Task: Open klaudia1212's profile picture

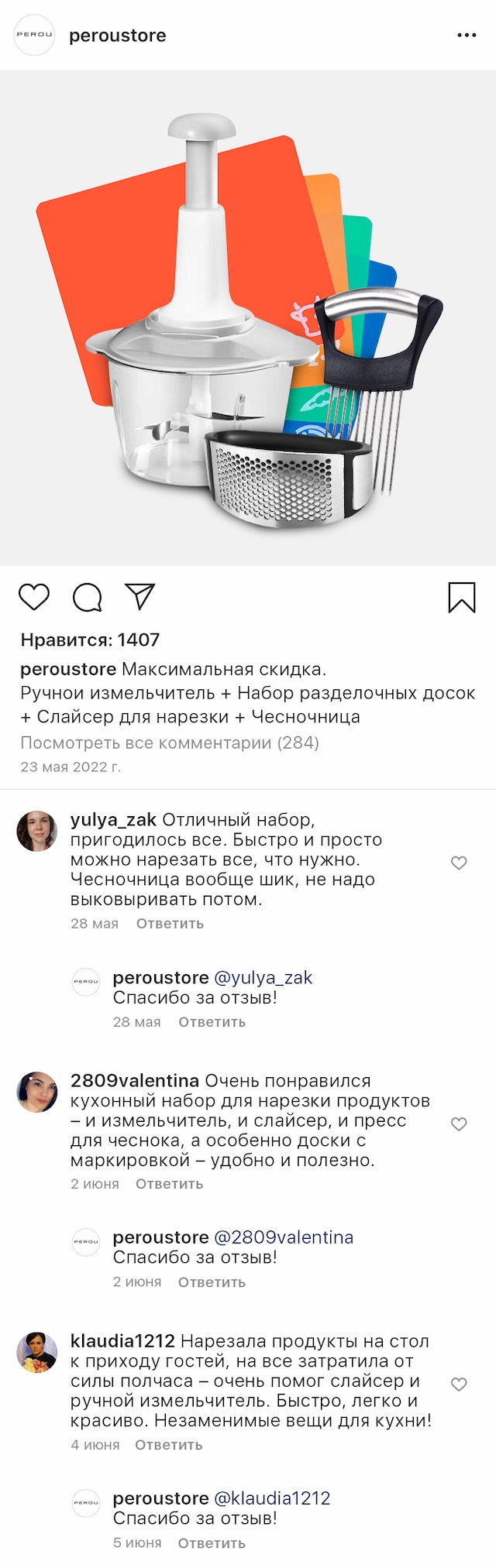Action: click(x=37, y=1352)
